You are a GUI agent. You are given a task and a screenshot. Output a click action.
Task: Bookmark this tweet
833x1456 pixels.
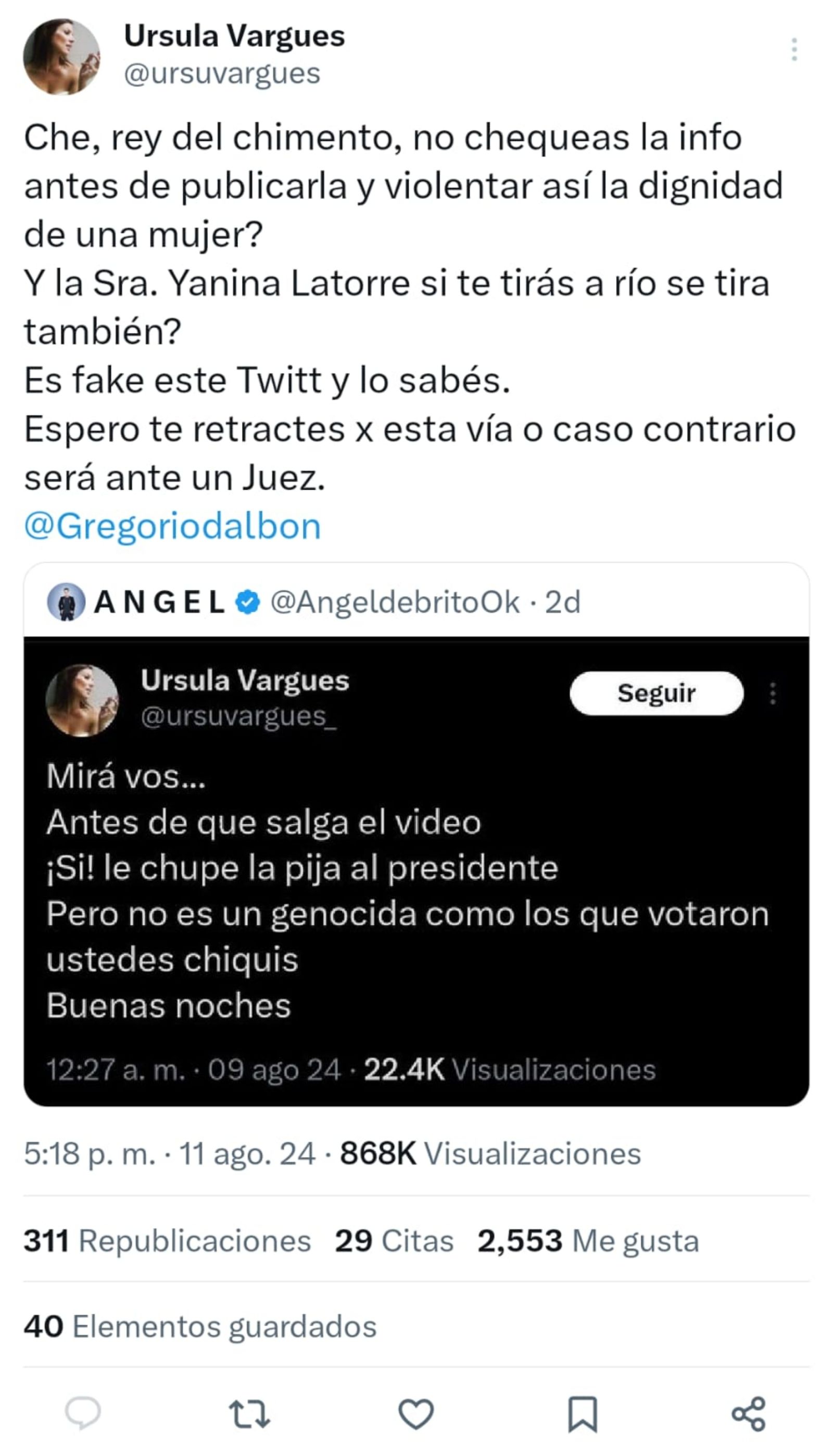[x=583, y=1413]
